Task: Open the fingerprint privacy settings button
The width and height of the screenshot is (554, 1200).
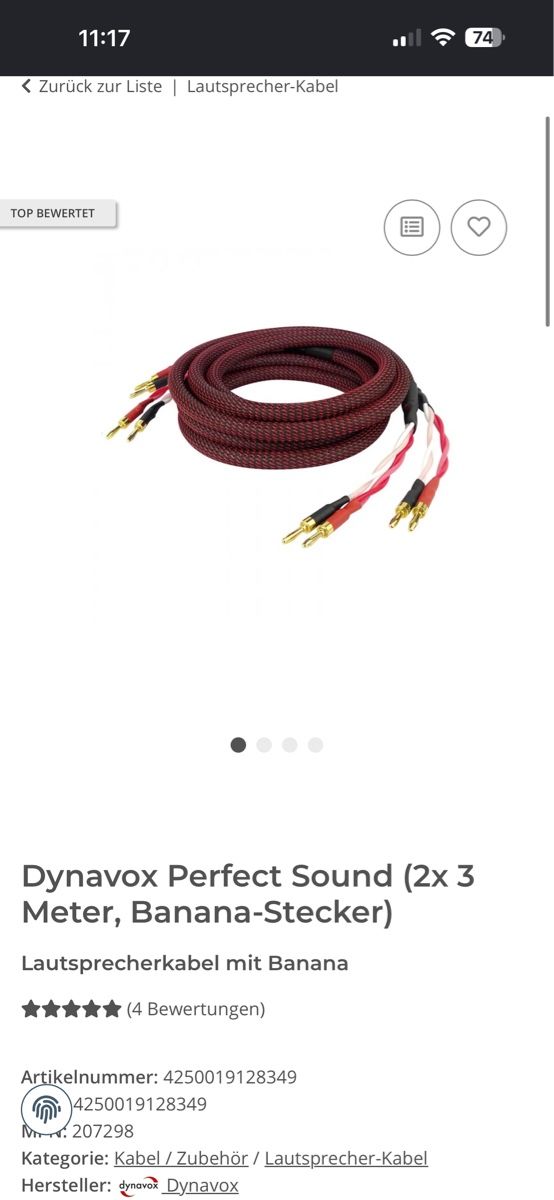Action: click(x=47, y=1109)
